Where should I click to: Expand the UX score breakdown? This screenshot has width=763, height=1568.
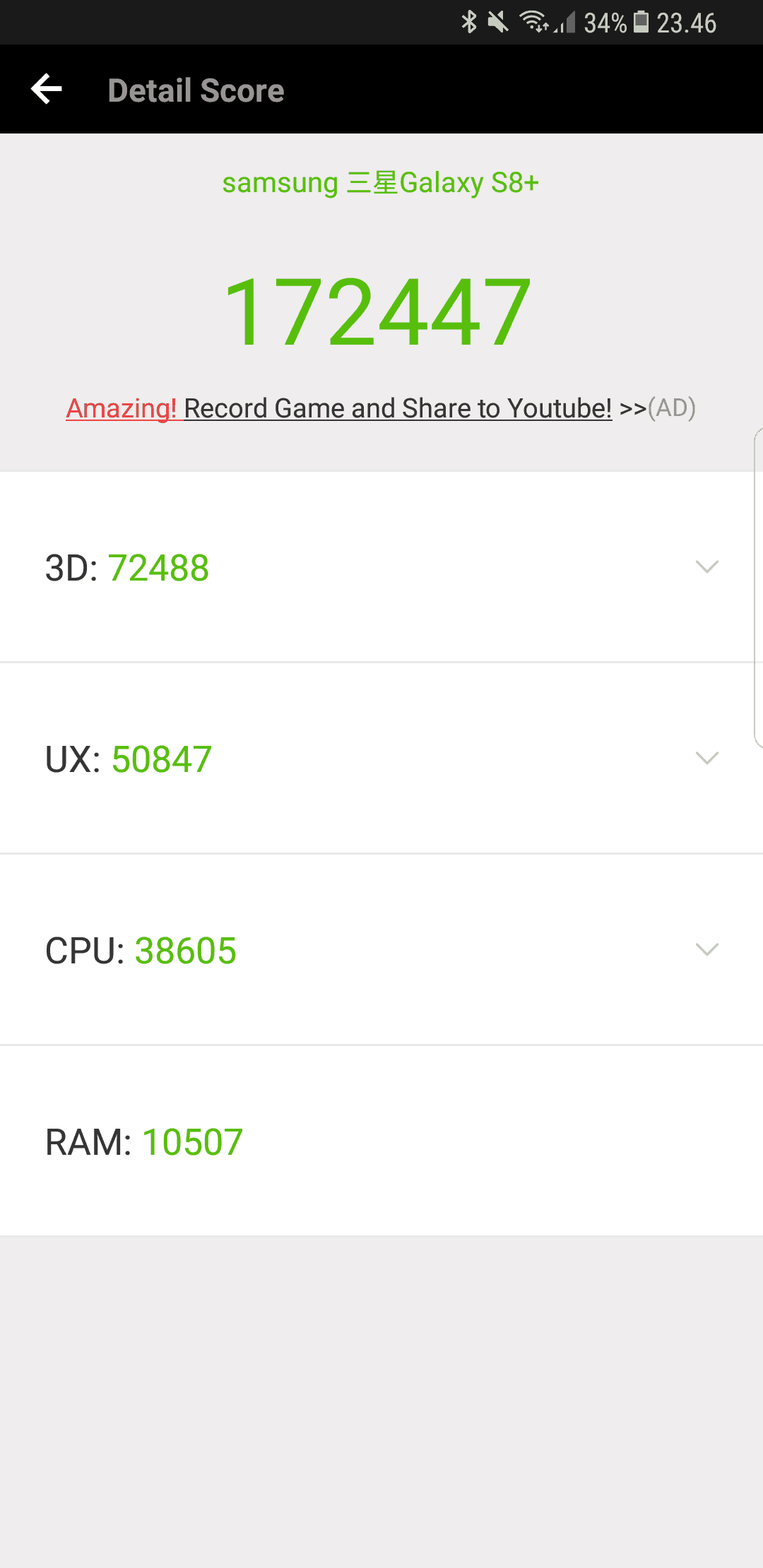point(706,759)
